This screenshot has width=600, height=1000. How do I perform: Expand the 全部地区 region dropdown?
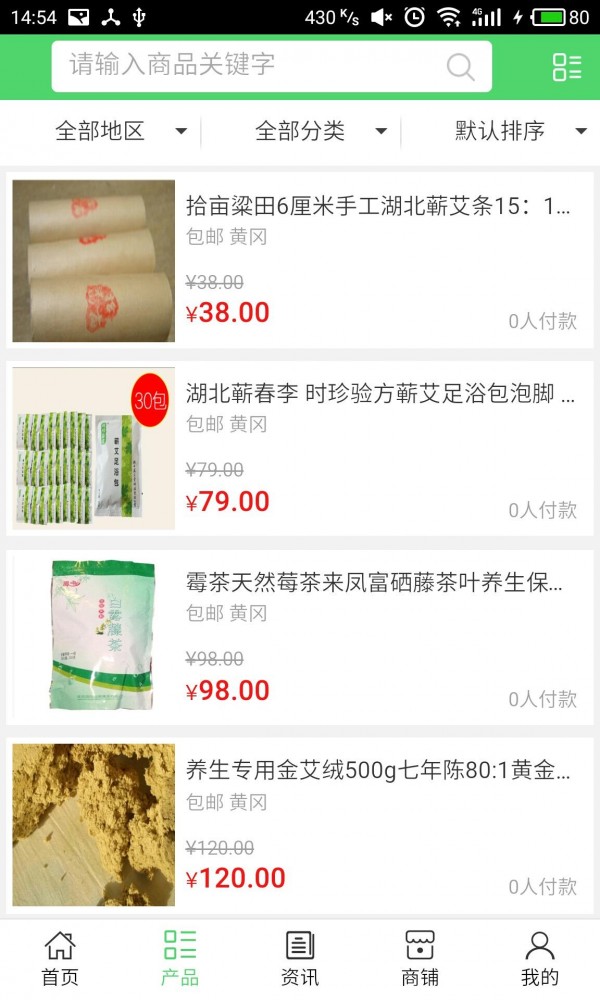click(x=120, y=131)
